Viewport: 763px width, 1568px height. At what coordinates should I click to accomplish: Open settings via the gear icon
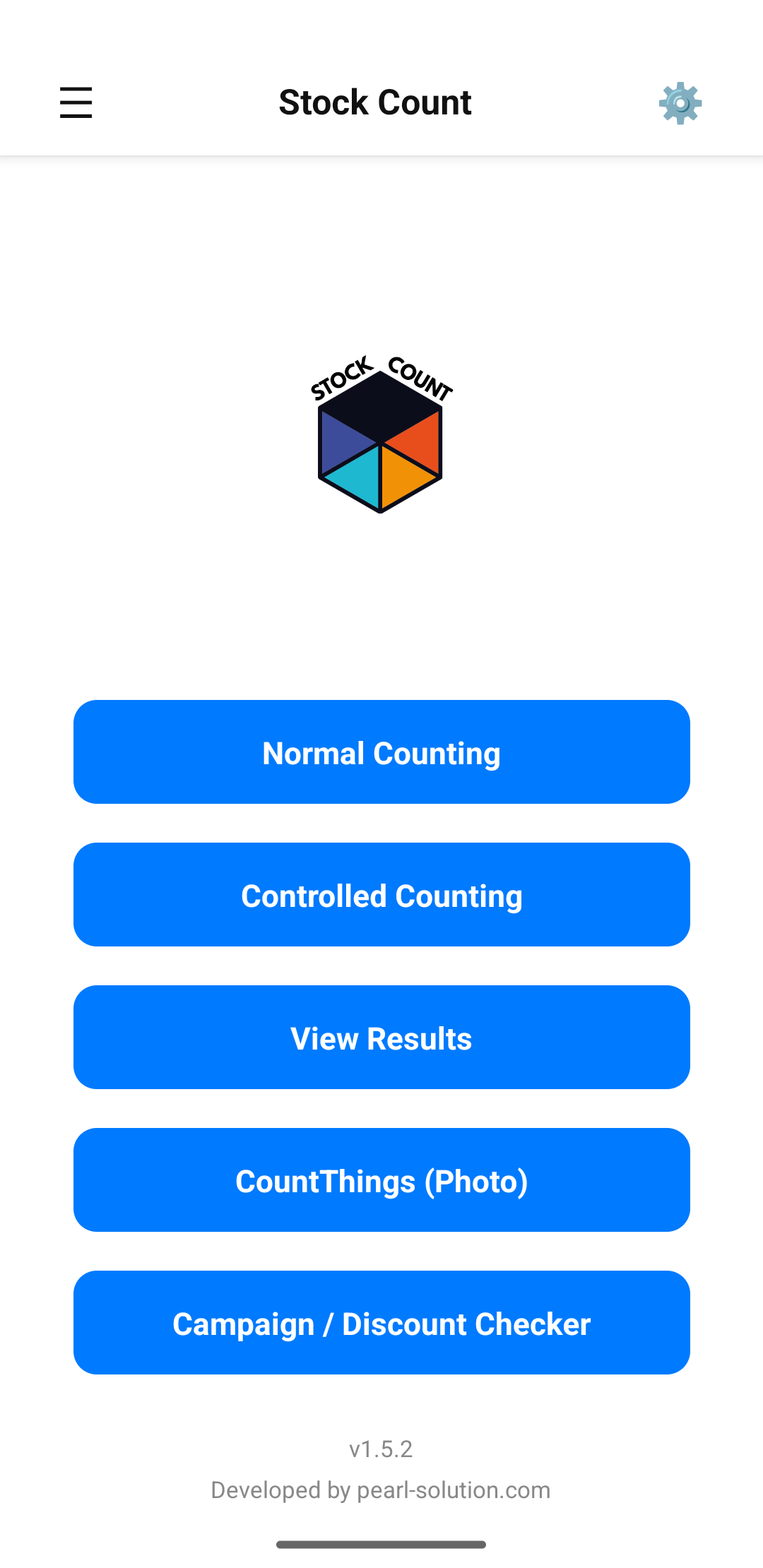click(680, 103)
